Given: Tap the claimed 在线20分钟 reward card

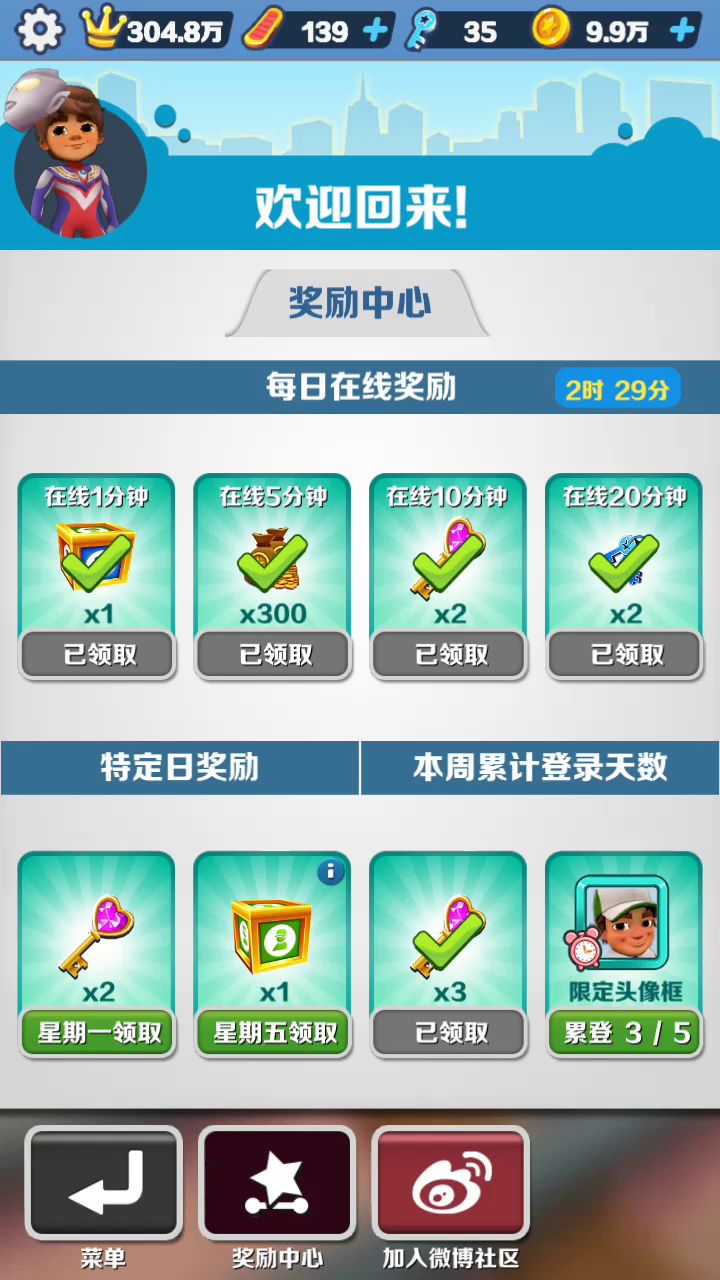Looking at the screenshot, I should (625, 575).
